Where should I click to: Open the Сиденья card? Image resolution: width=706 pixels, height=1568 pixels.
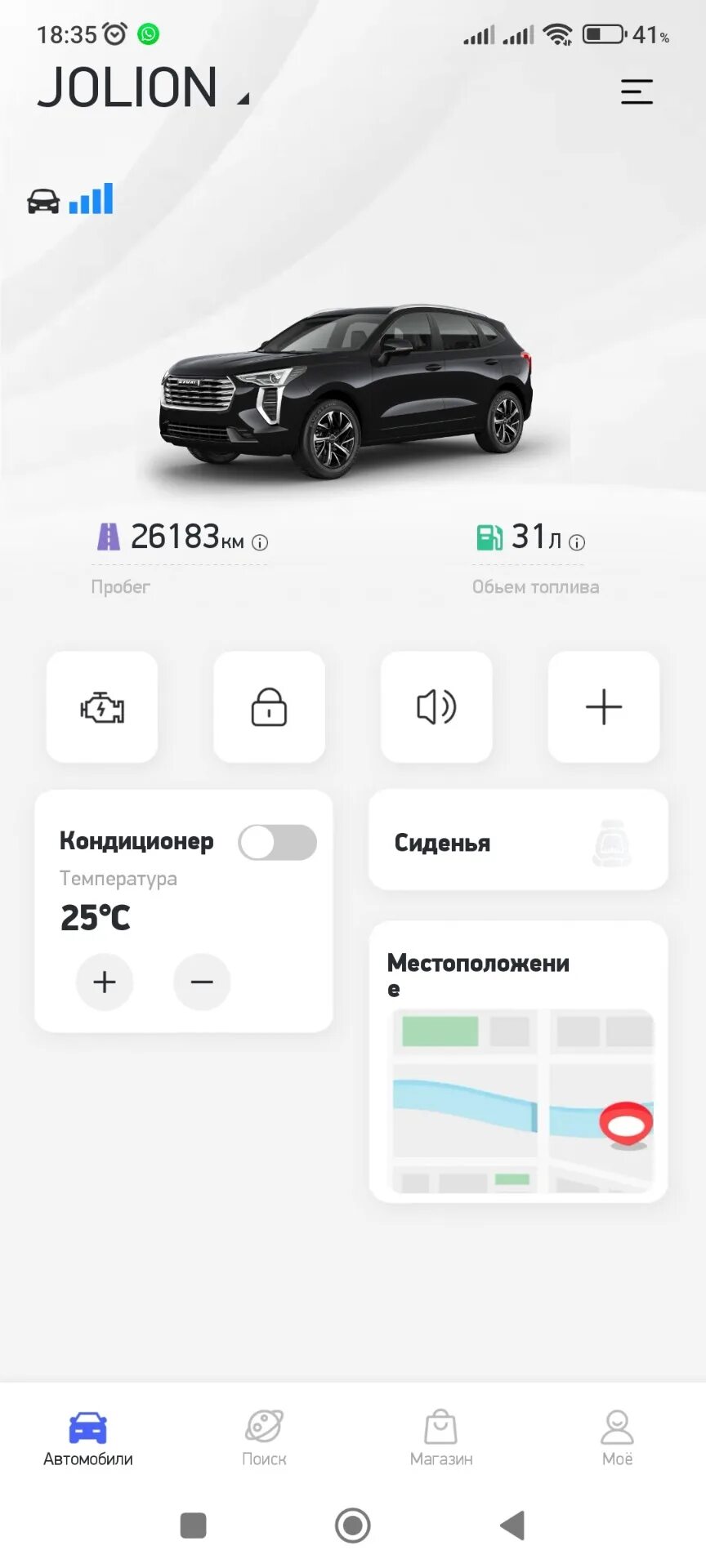(518, 841)
